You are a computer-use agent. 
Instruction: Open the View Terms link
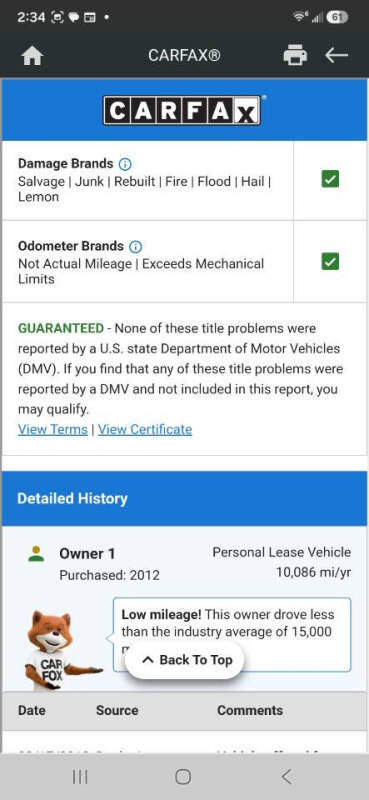53,430
